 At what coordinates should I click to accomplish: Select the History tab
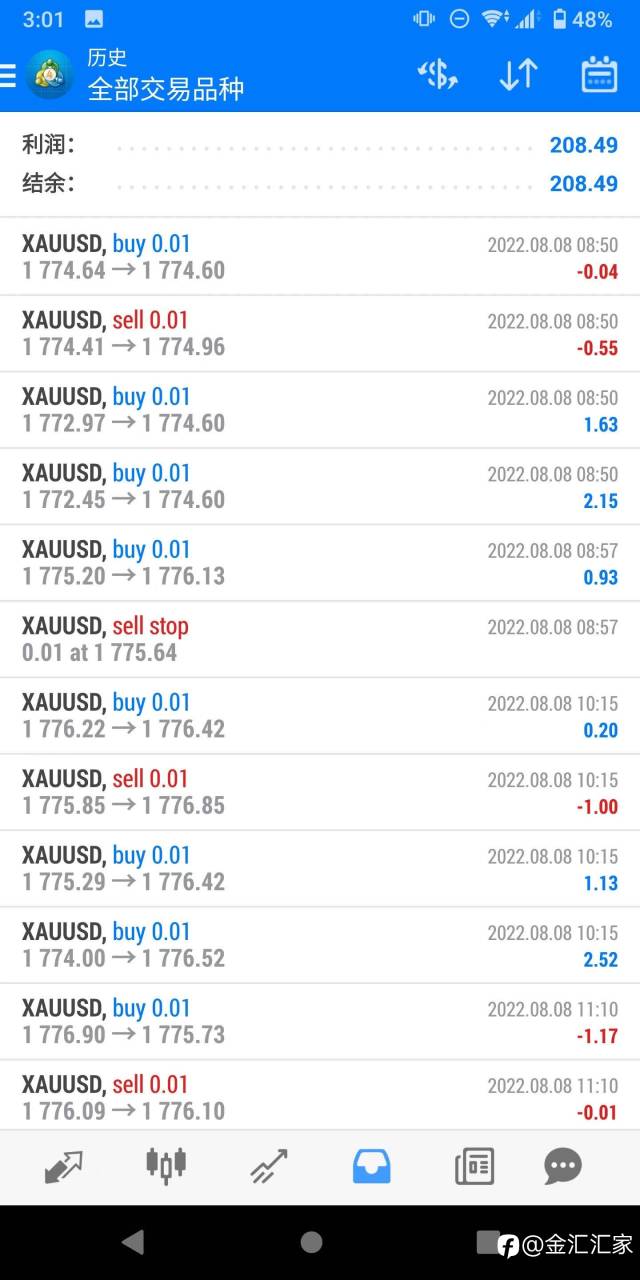[x=372, y=1166]
